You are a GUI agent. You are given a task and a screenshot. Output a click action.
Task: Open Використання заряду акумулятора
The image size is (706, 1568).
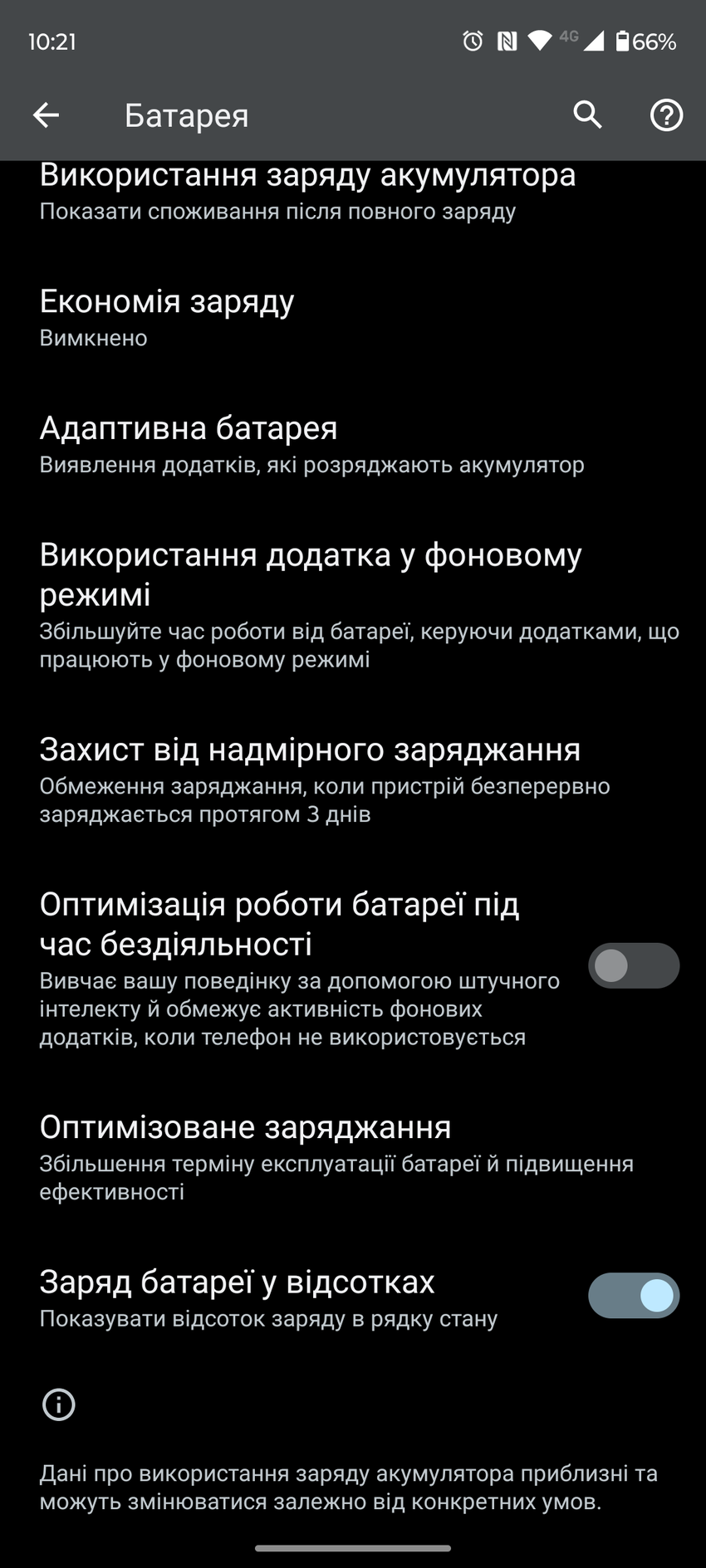307,191
